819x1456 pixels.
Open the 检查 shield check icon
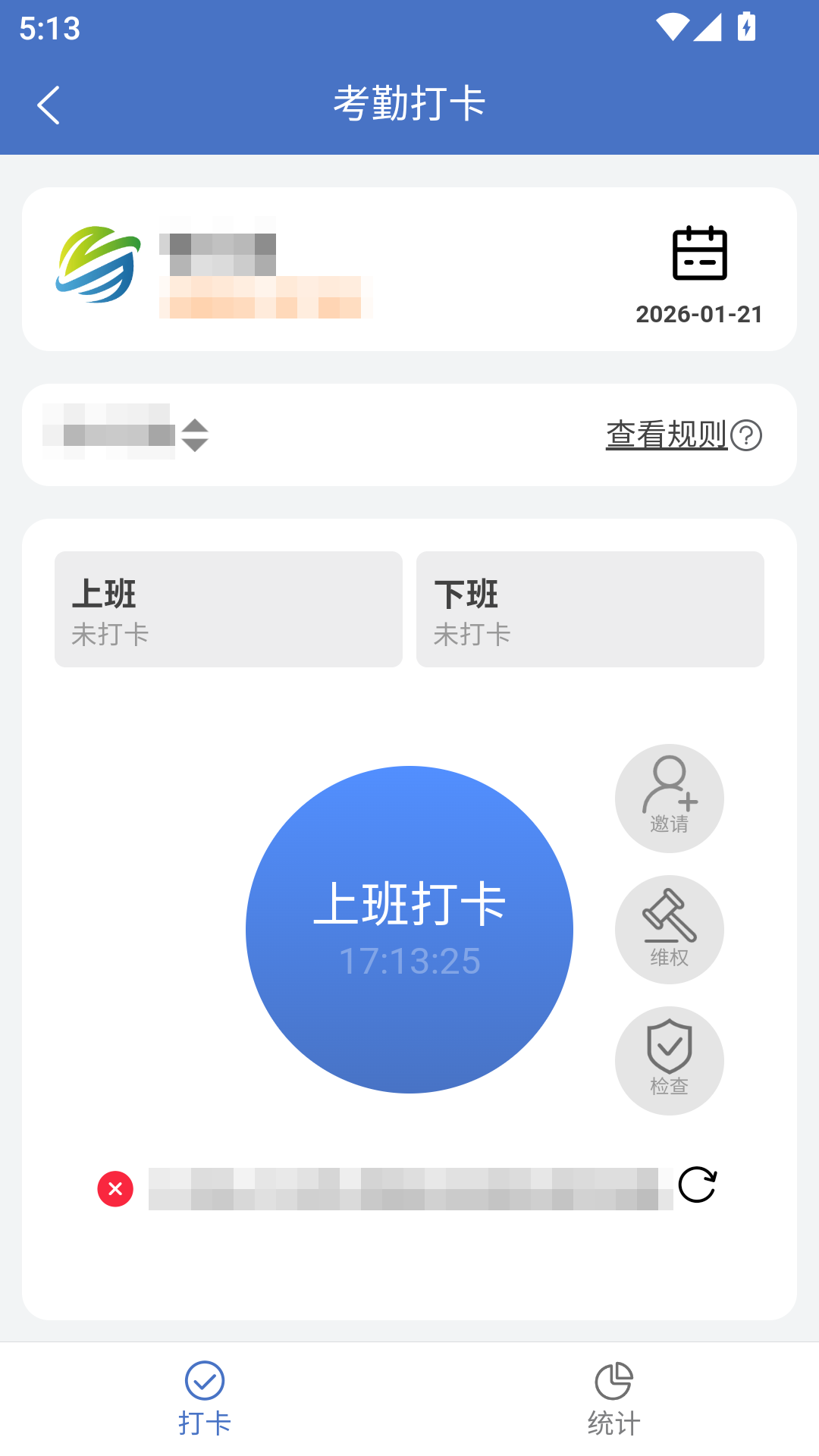[670, 1060]
